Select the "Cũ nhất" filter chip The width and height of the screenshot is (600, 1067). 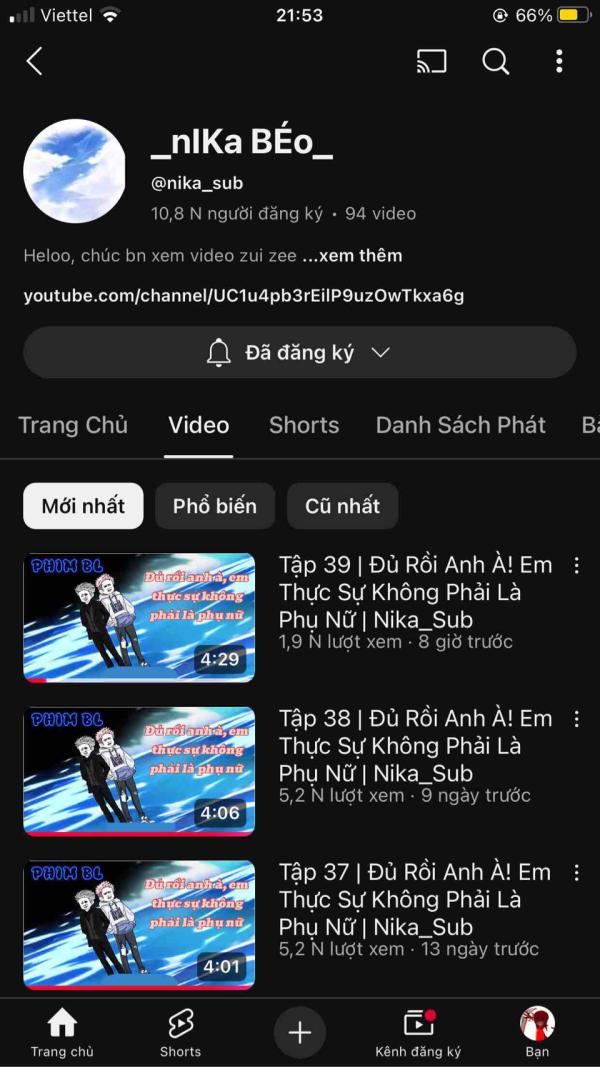[x=342, y=506]
